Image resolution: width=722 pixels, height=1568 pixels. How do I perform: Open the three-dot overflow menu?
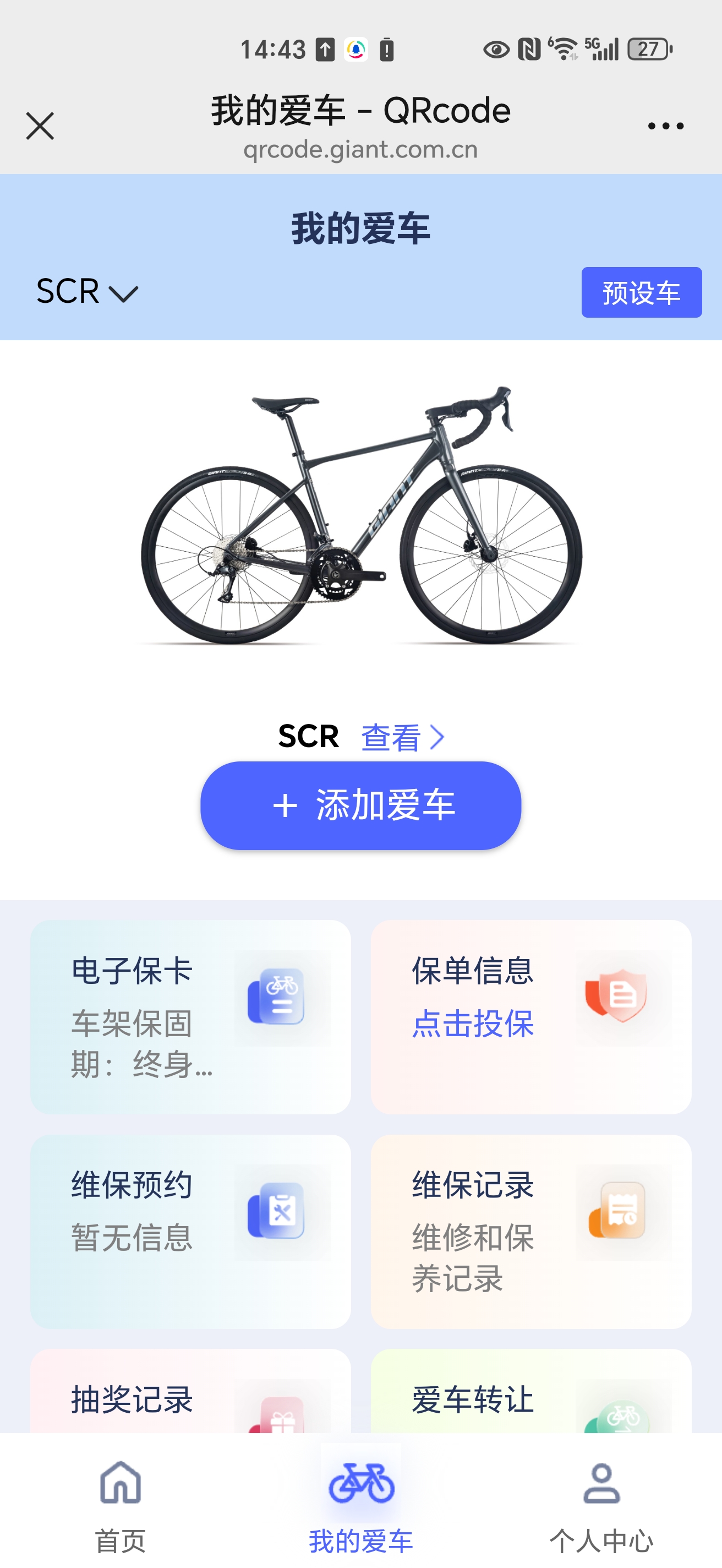click(665, 126)
